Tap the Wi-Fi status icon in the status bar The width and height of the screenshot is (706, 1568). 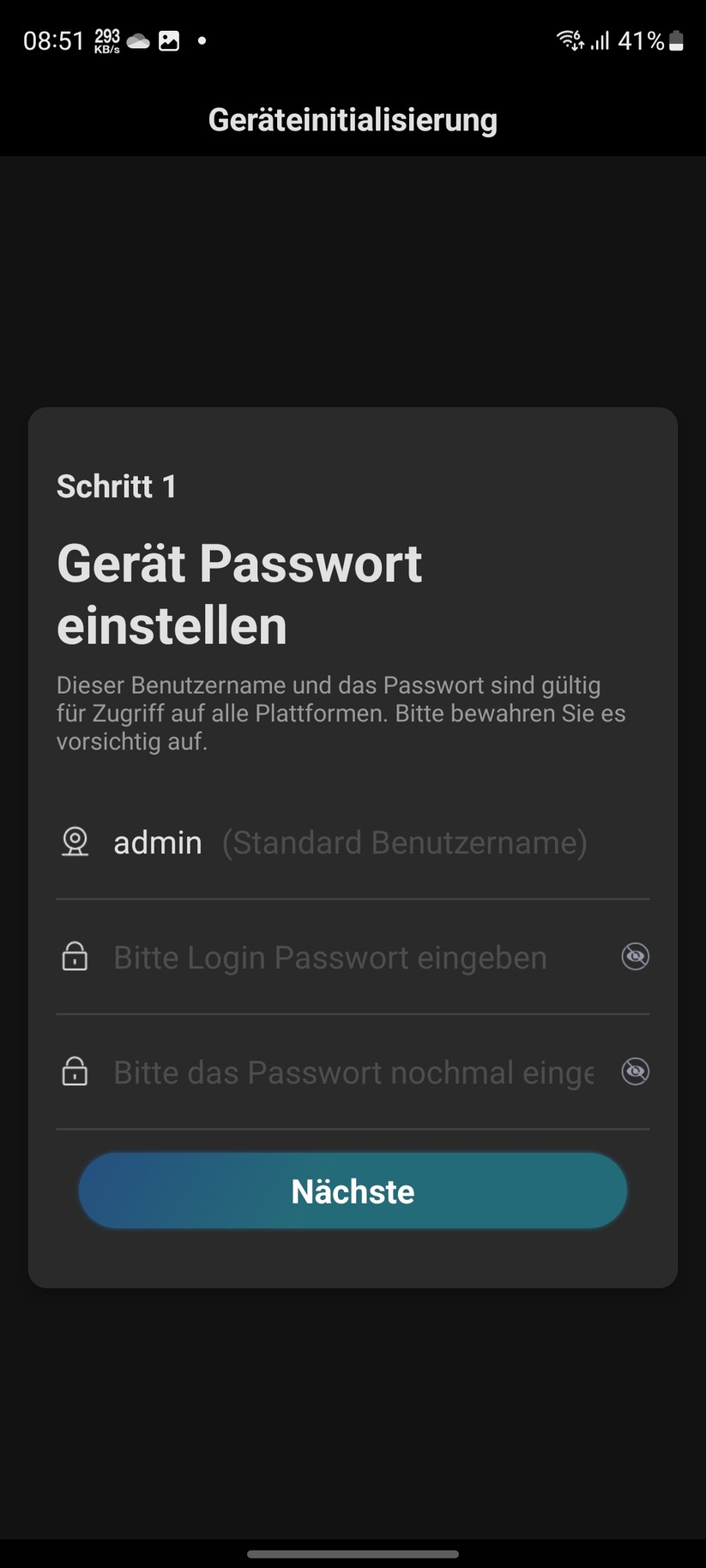pyautogui.click(x=568, y=38)
